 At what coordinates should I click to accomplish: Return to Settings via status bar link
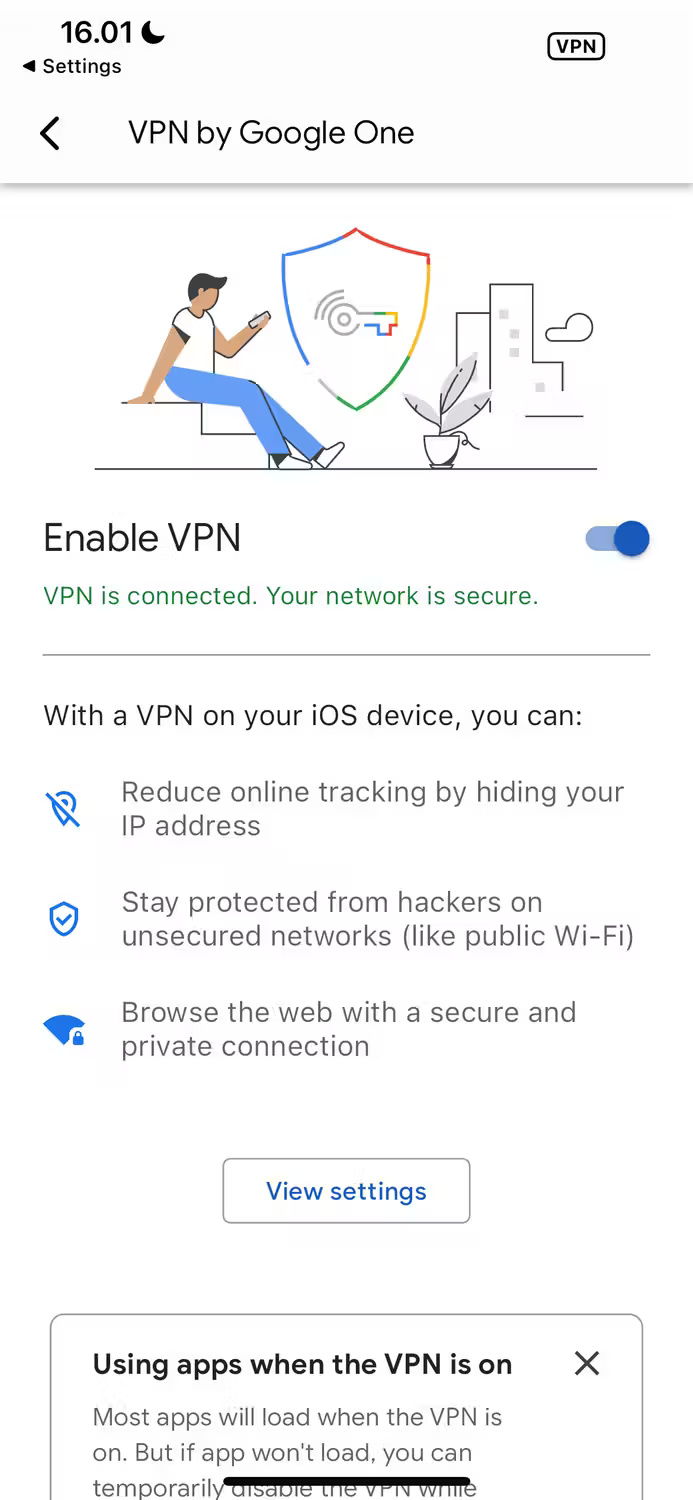pyautogui.click(x=72, y=66)
